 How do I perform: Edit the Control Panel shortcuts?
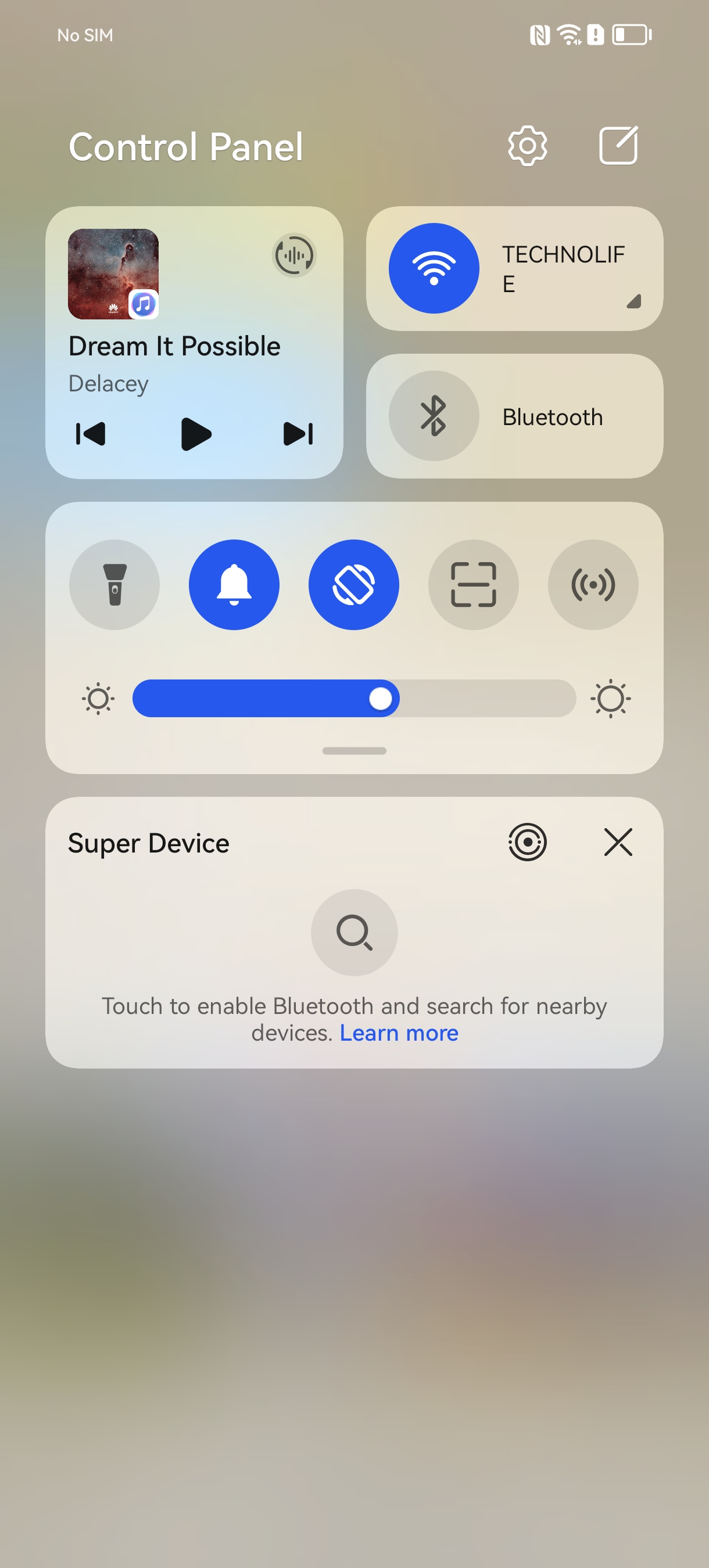coord(618,146)
